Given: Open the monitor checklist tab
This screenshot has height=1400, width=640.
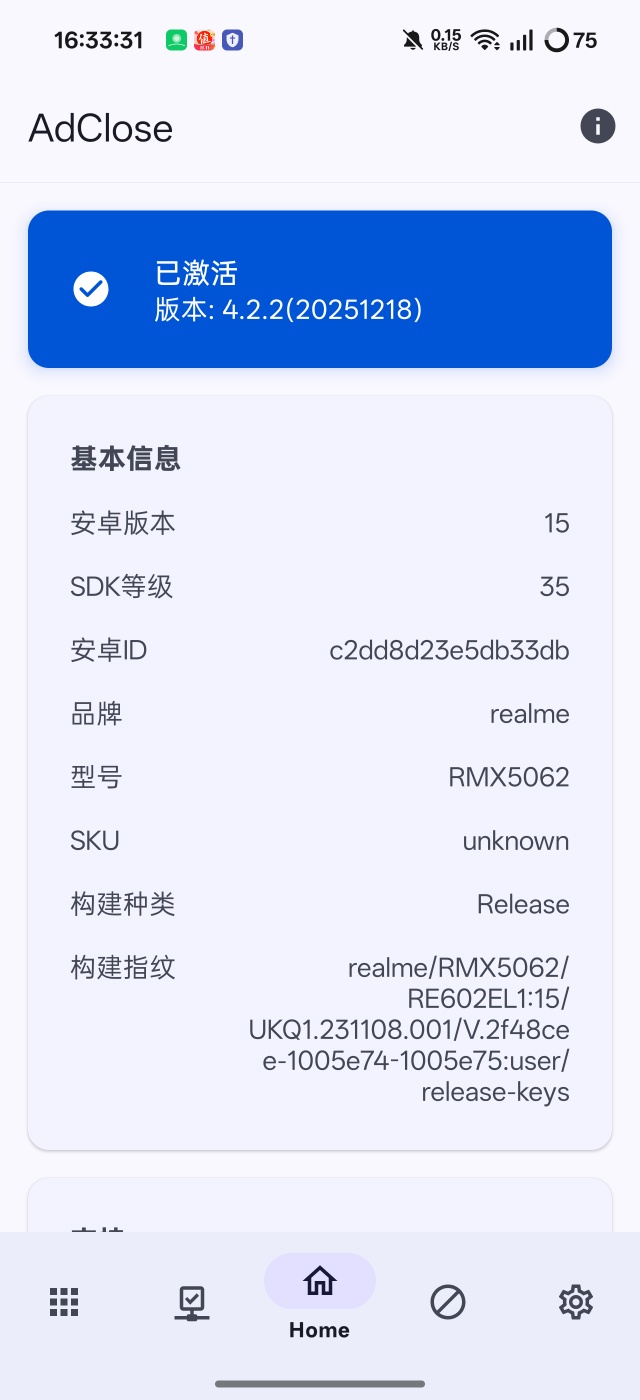Looking at the screenshot, I should click(192, 1302).
